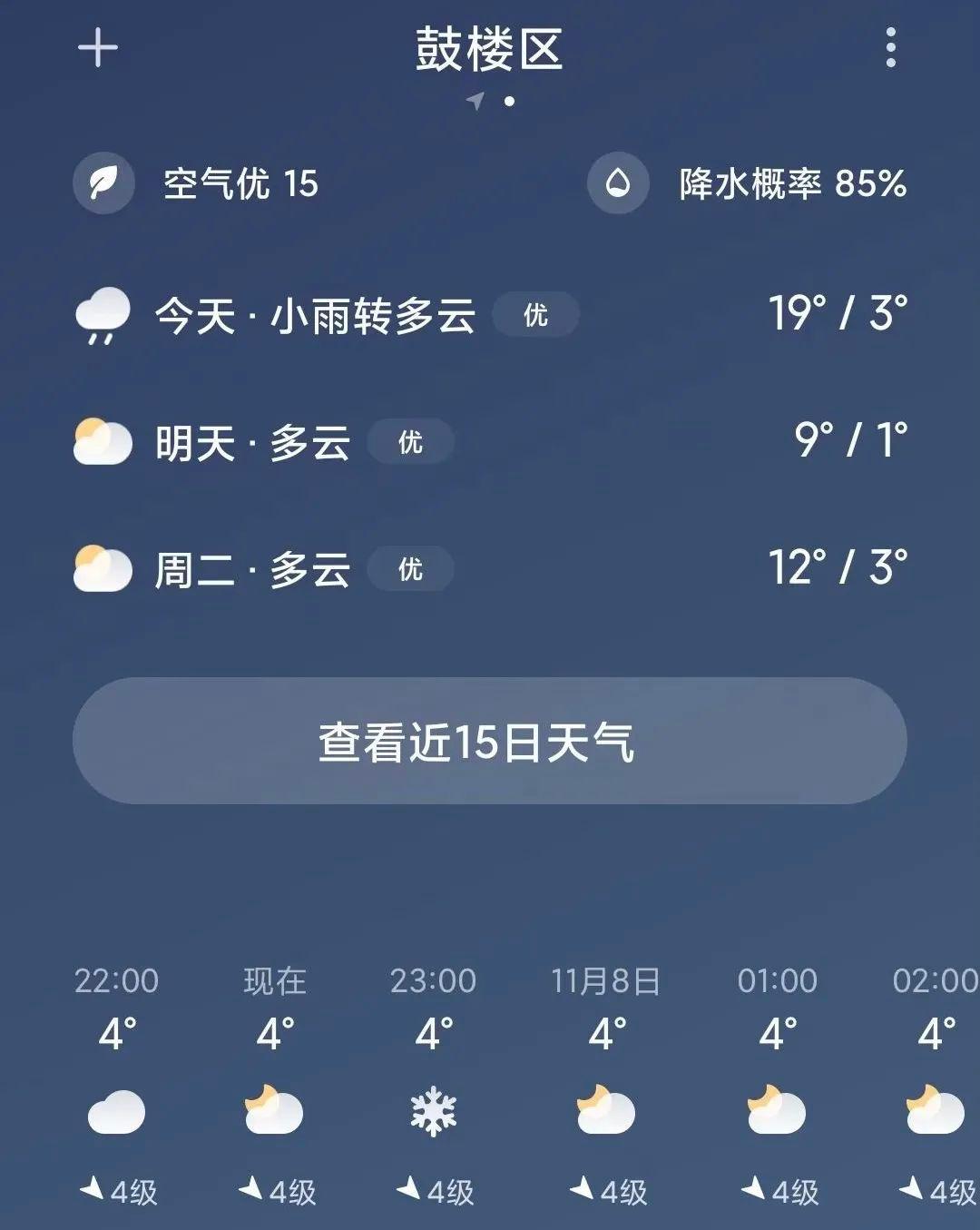Toggle the 优 badge next to 周二

[410, 570]
